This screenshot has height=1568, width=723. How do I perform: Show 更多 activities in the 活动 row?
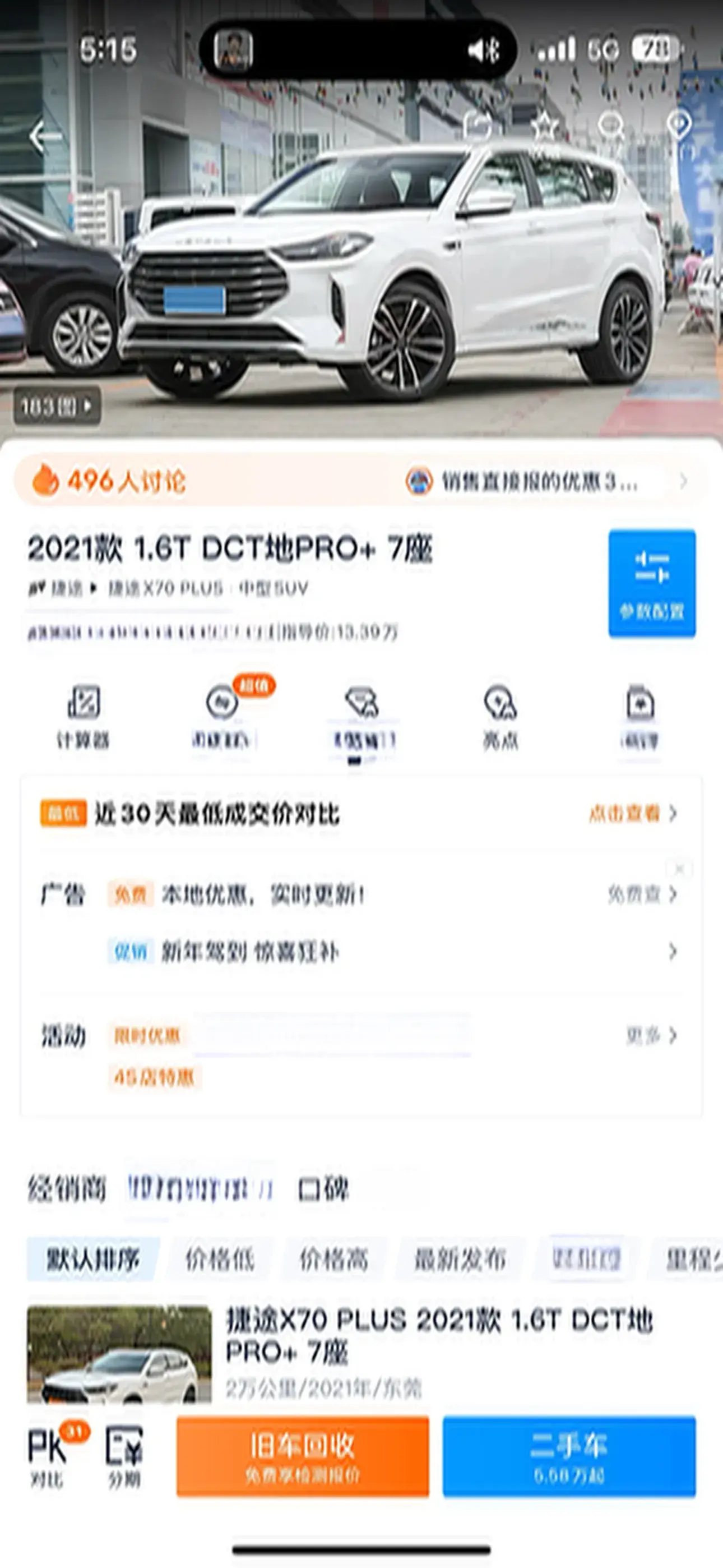pos(651,1035)
